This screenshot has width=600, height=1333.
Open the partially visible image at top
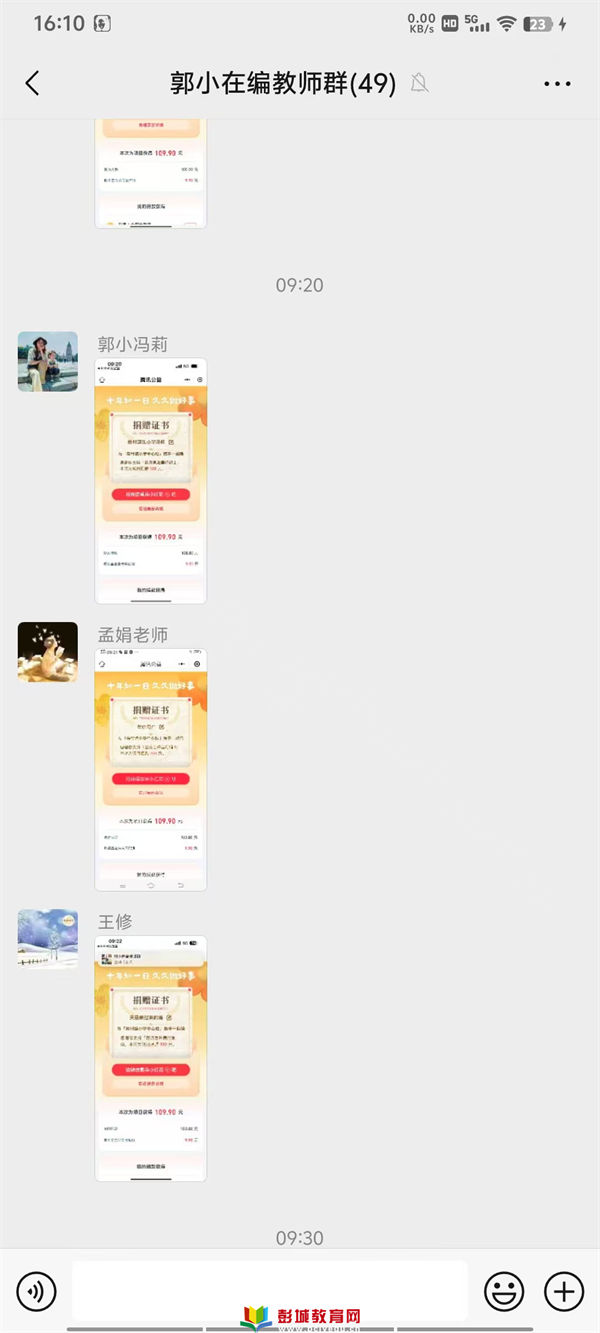[x=151, y=174]
